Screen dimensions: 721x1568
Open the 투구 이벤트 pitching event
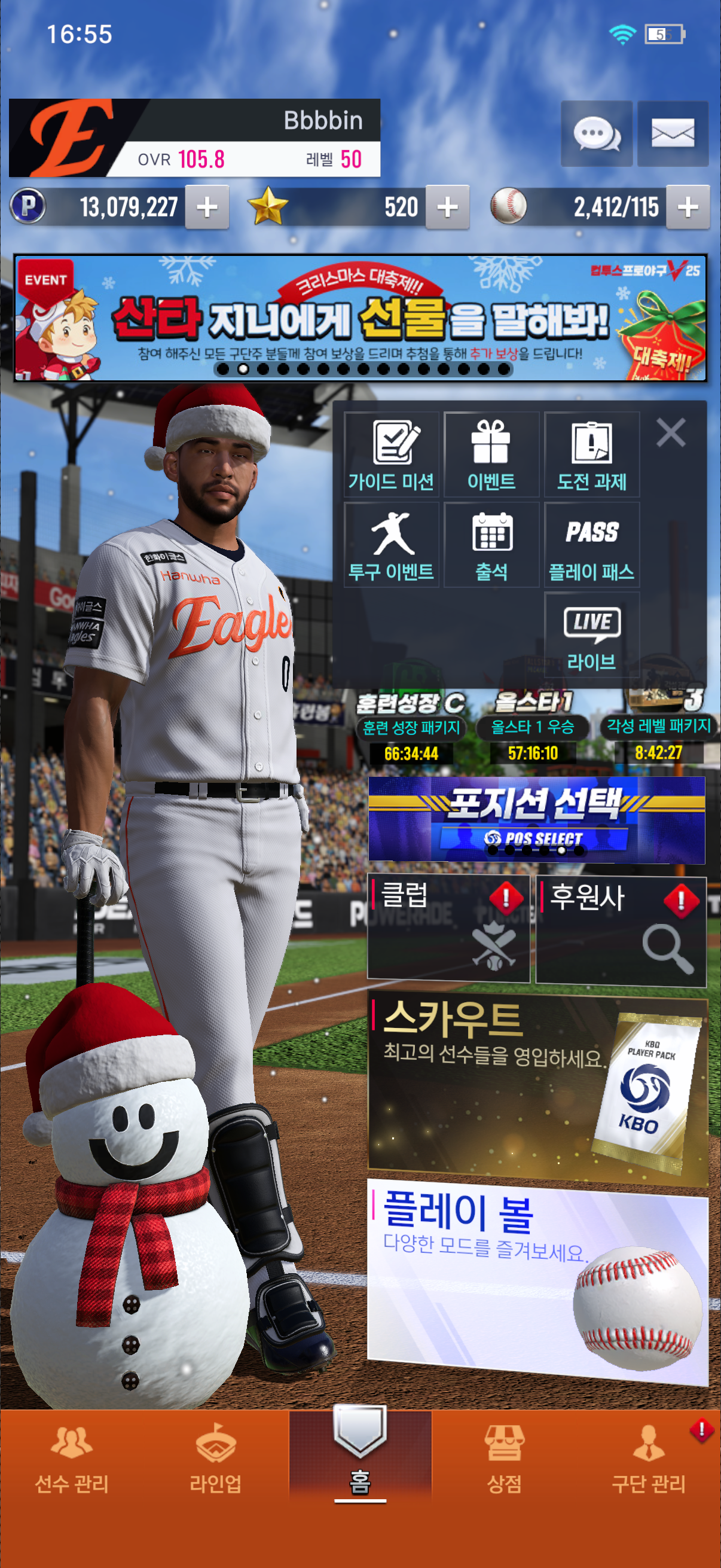[391, 545]
